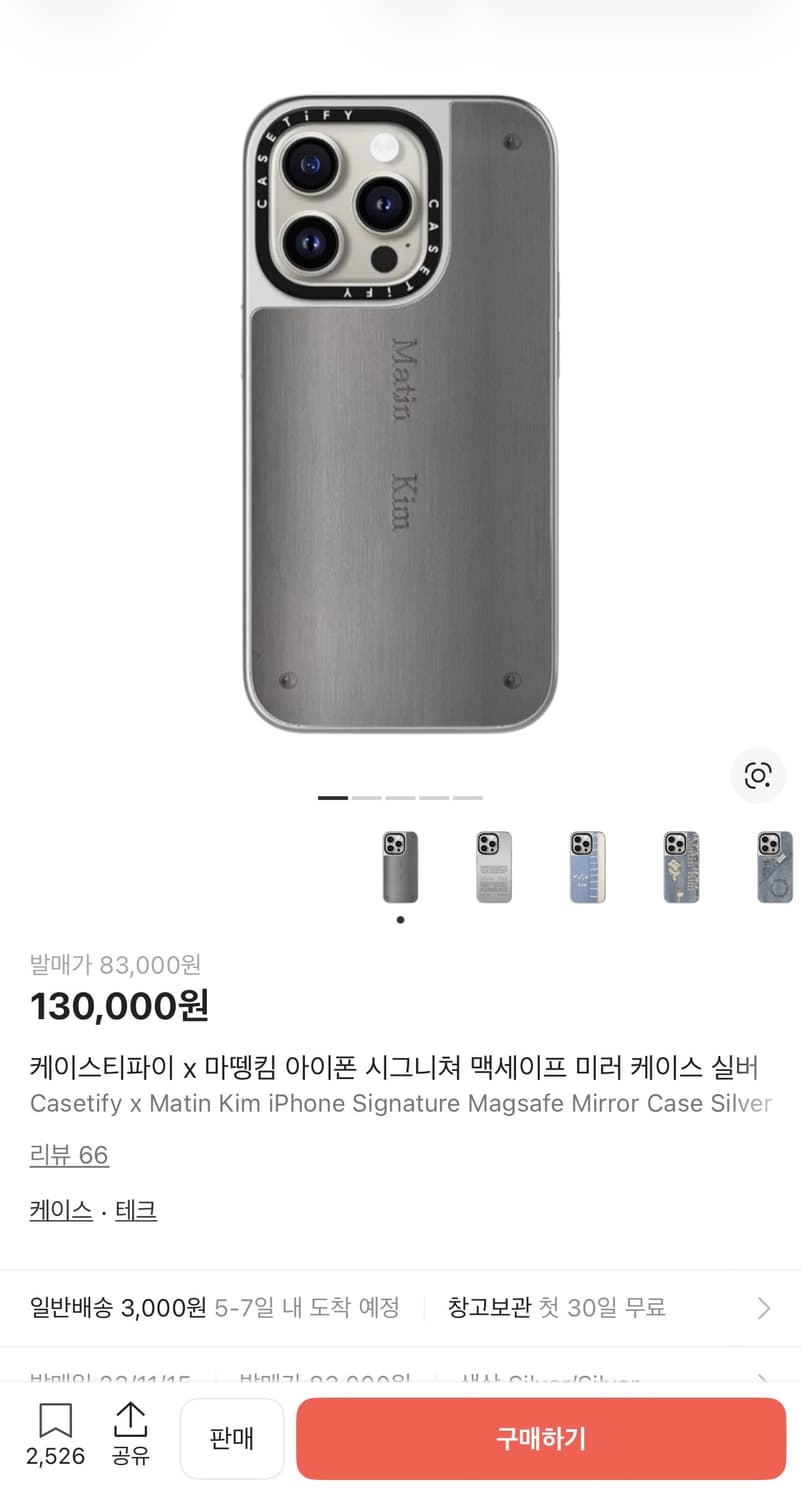Open the denim flower case thumbnail
801x1500 pixels.
[681, 868]
